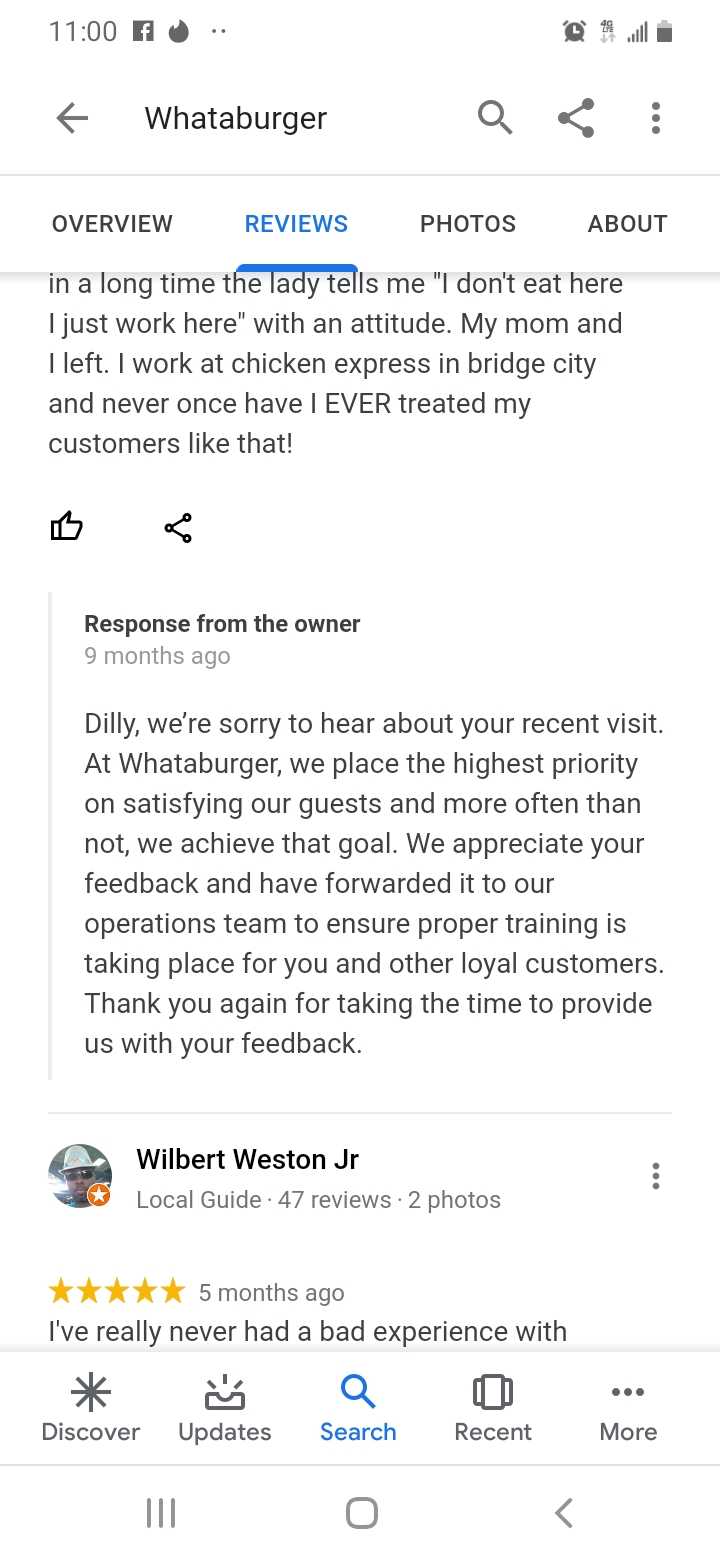Share the review answered by the owner
The height and width of the screenshot is (1560, 720).
click(178, 527)
